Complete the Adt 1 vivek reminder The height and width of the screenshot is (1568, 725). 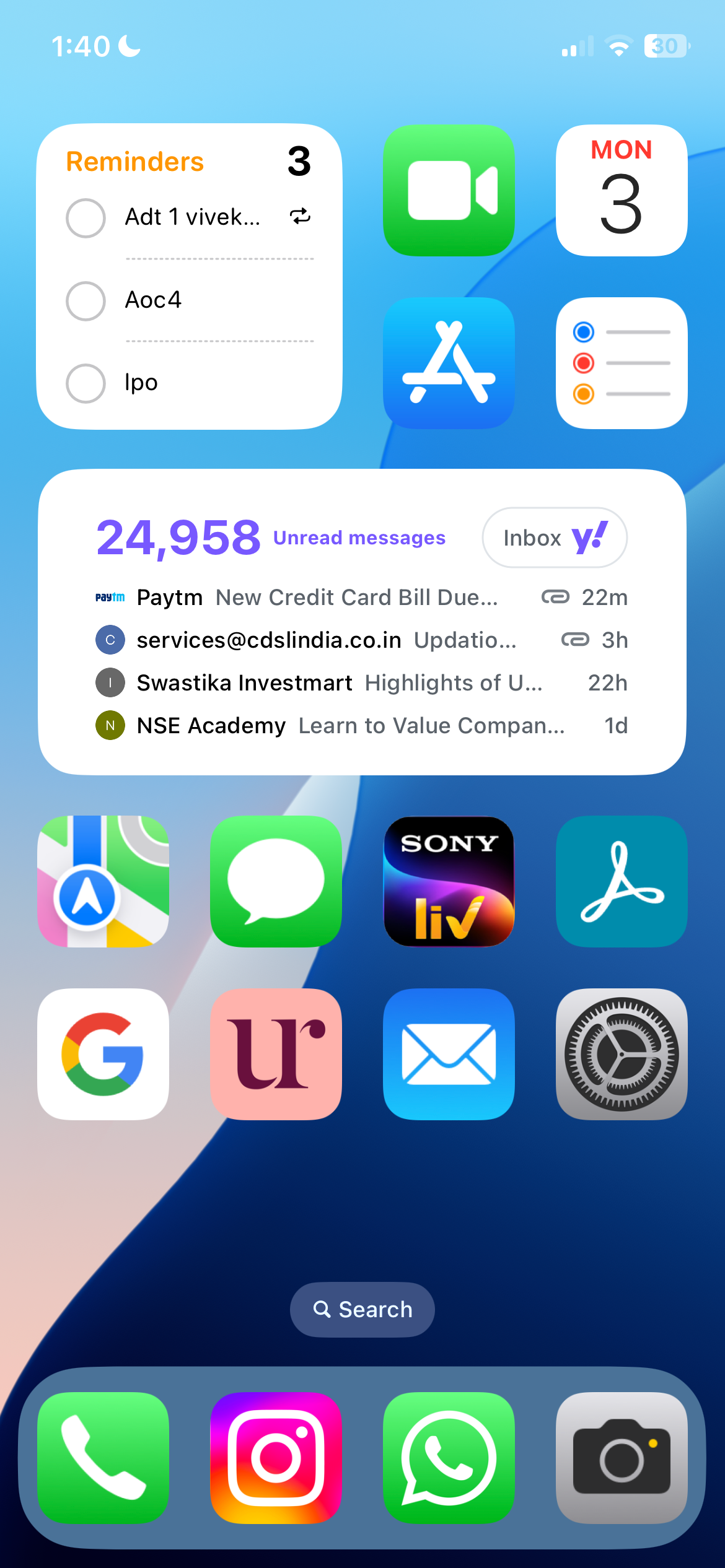[x=86, y=218]
